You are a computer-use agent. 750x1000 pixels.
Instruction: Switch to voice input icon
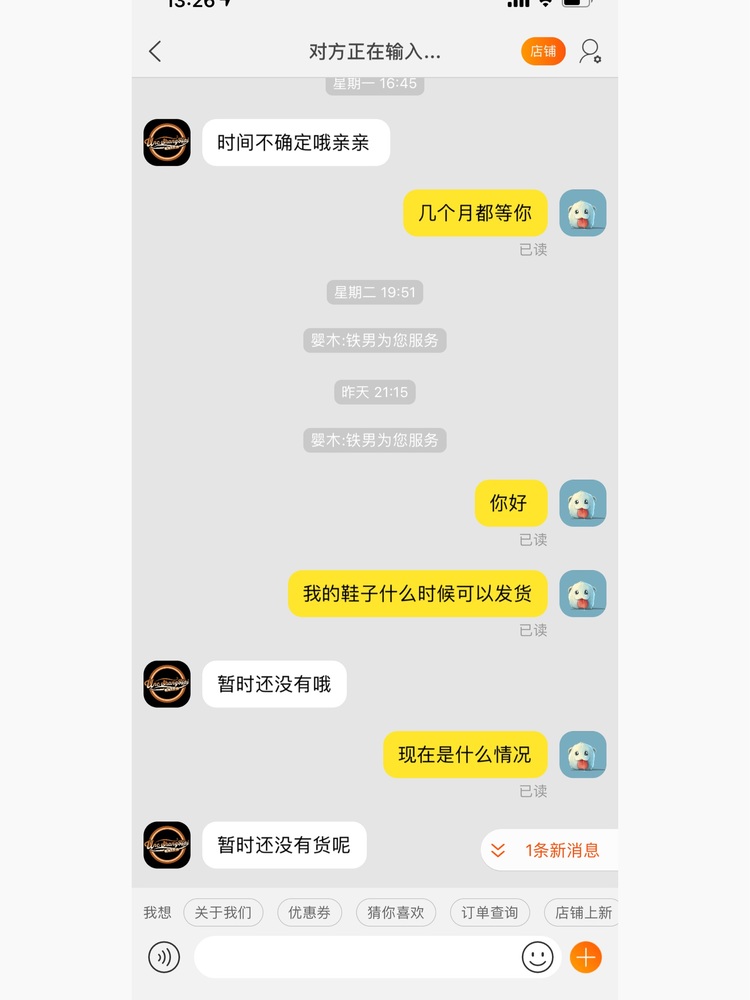click(164, 957)
